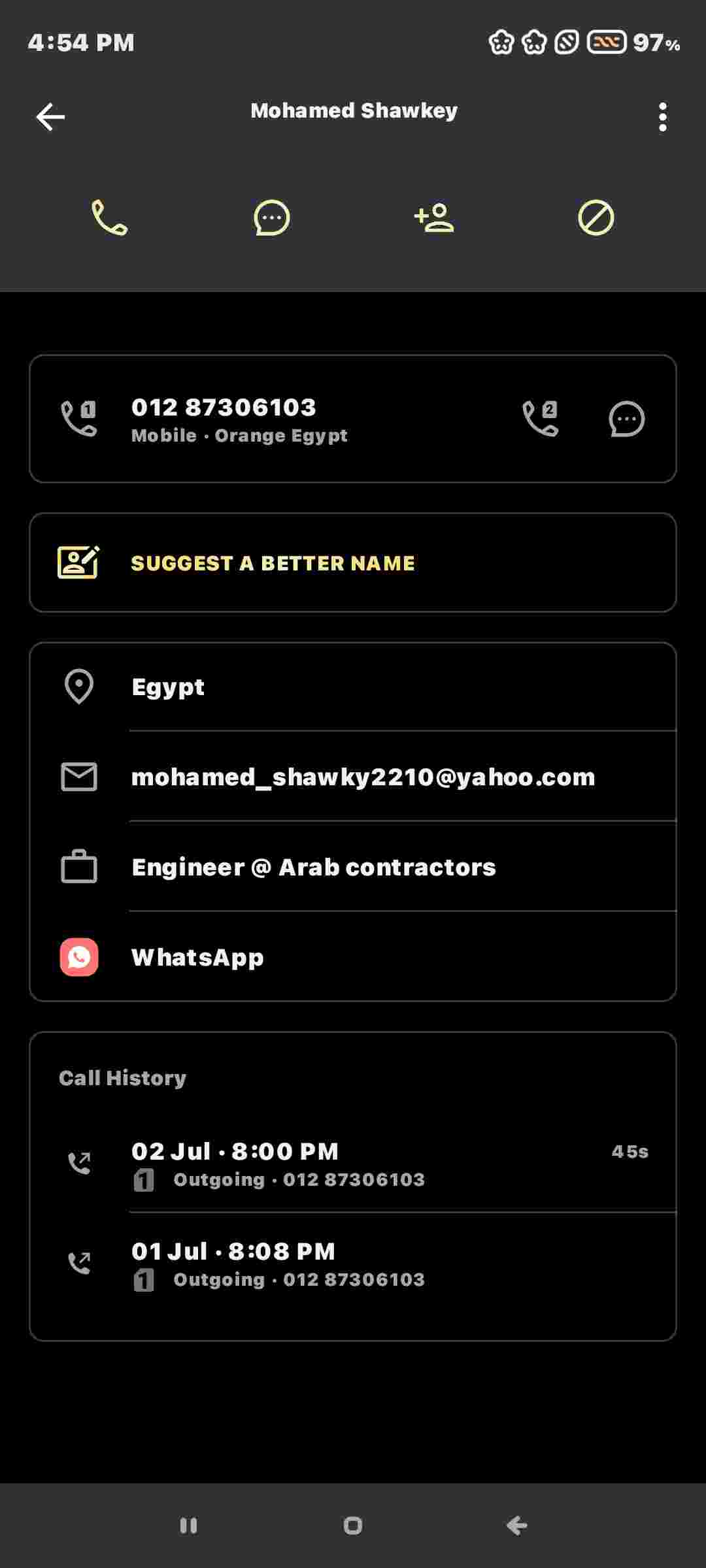Open the three-dot overflow menu
The image size is (706, 1568).
click(662, 117)
